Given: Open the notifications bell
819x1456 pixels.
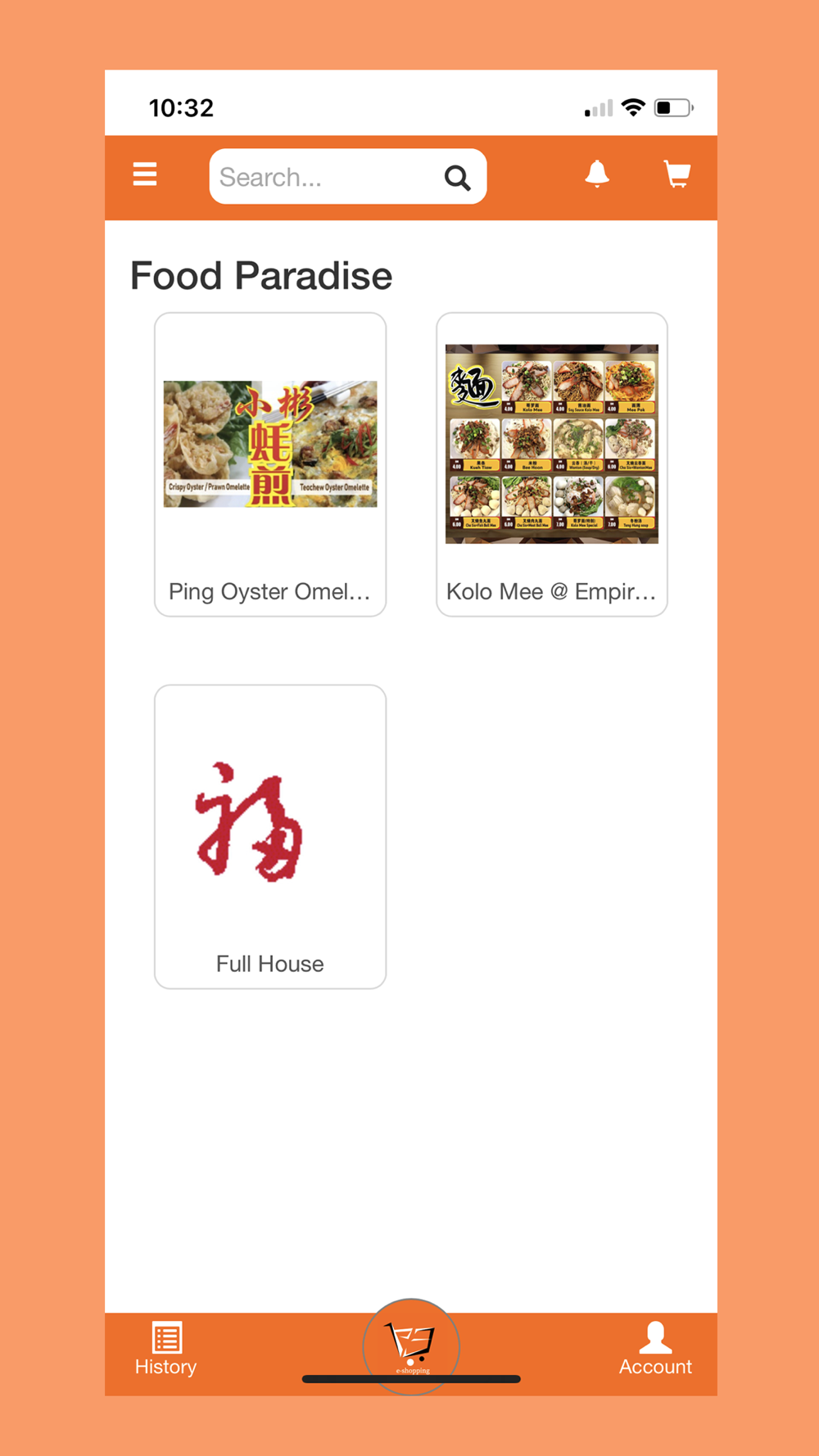Looking at the screenshot, I should tap(597, 174).
